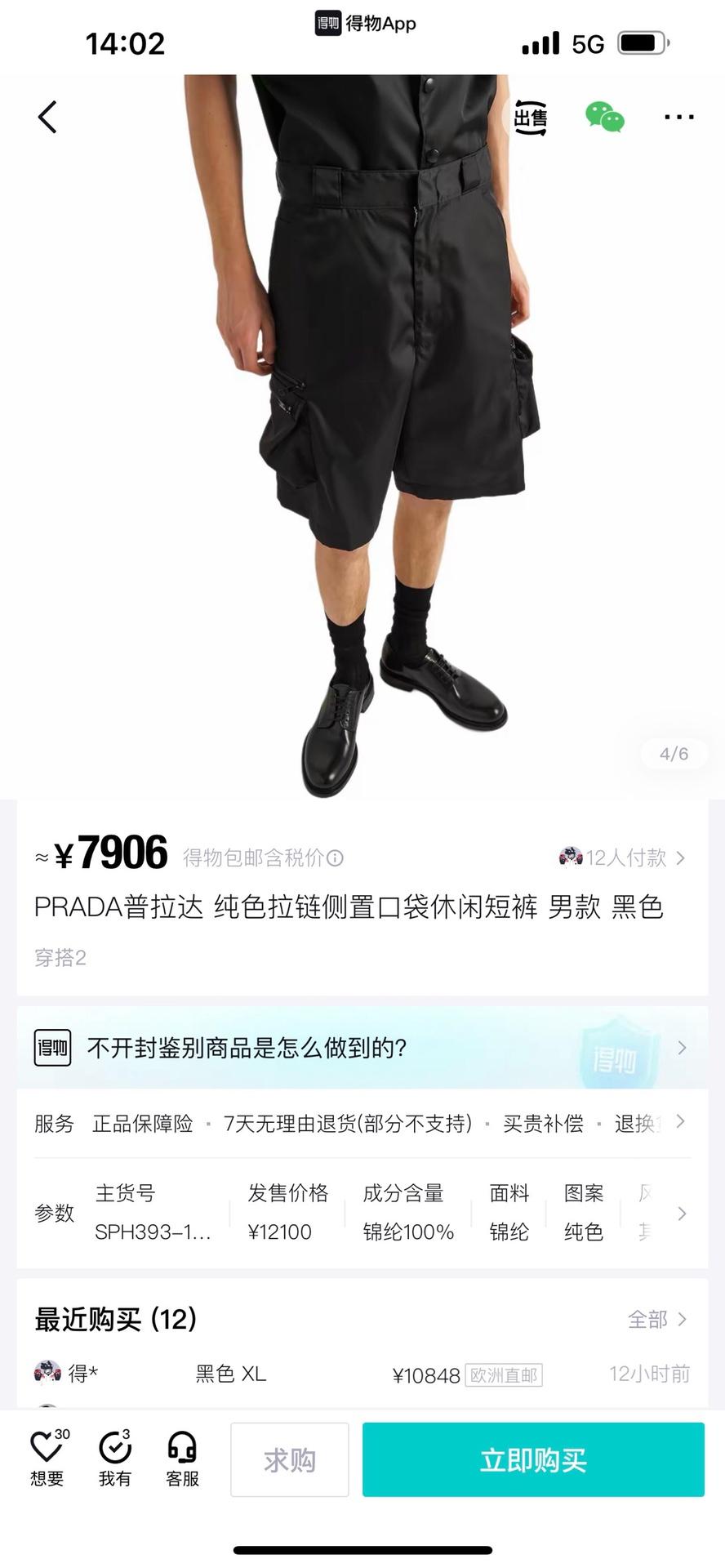View the 12人付款 buyers list

tap(623, 857)
